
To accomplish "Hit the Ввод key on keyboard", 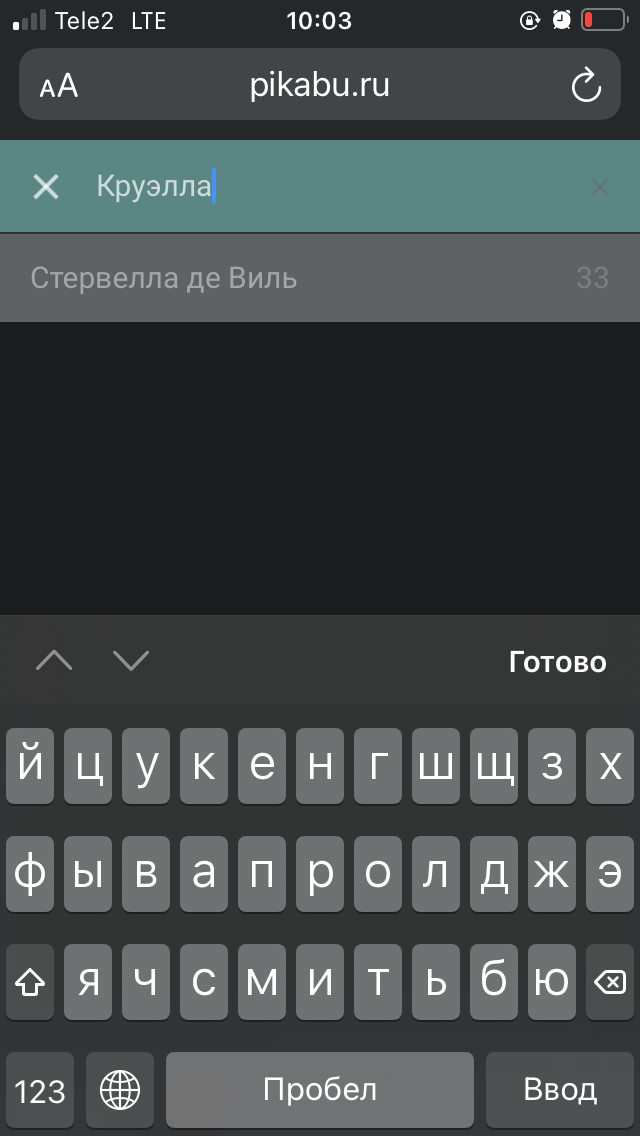I will 560,1089.
